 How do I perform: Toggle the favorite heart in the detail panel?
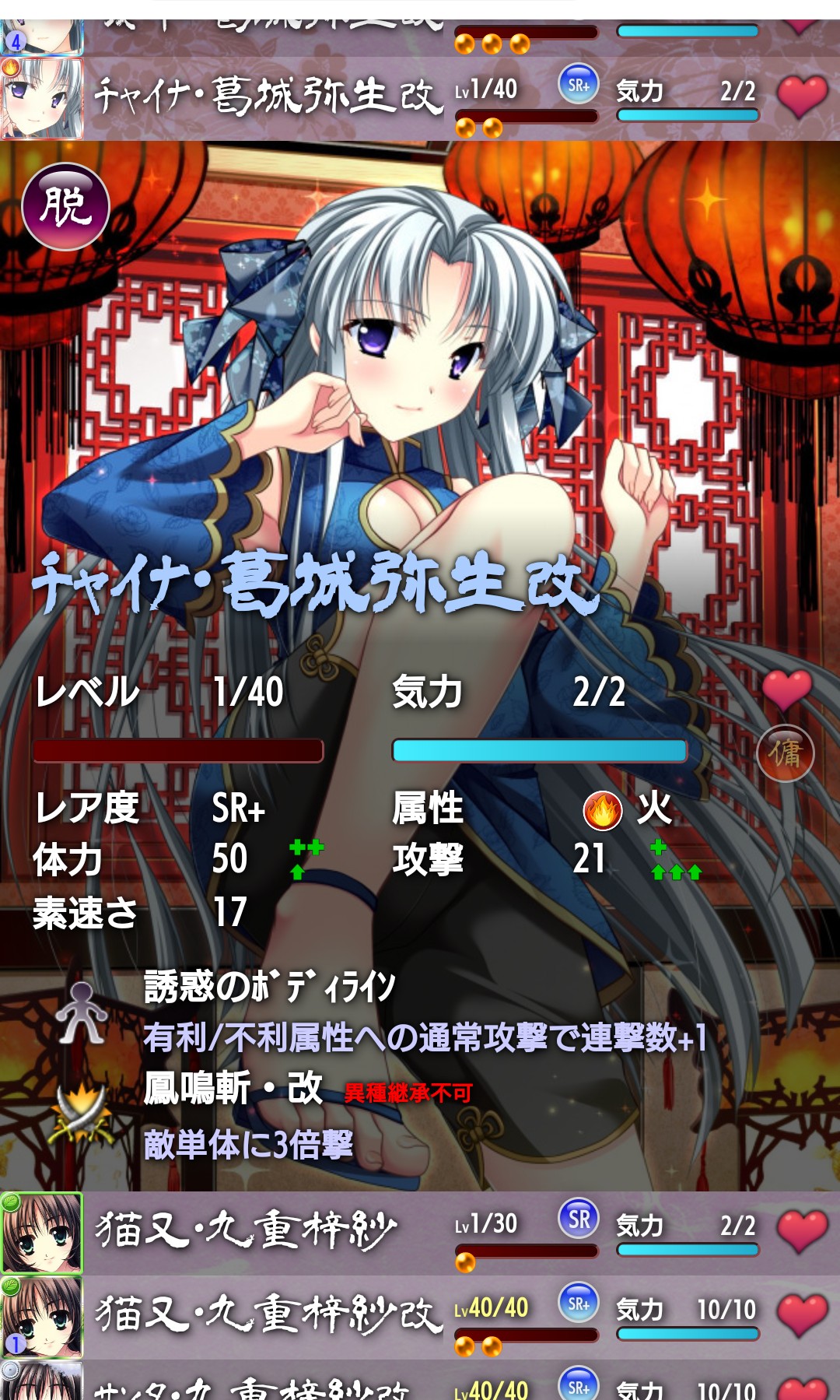(x=786, y=689)
